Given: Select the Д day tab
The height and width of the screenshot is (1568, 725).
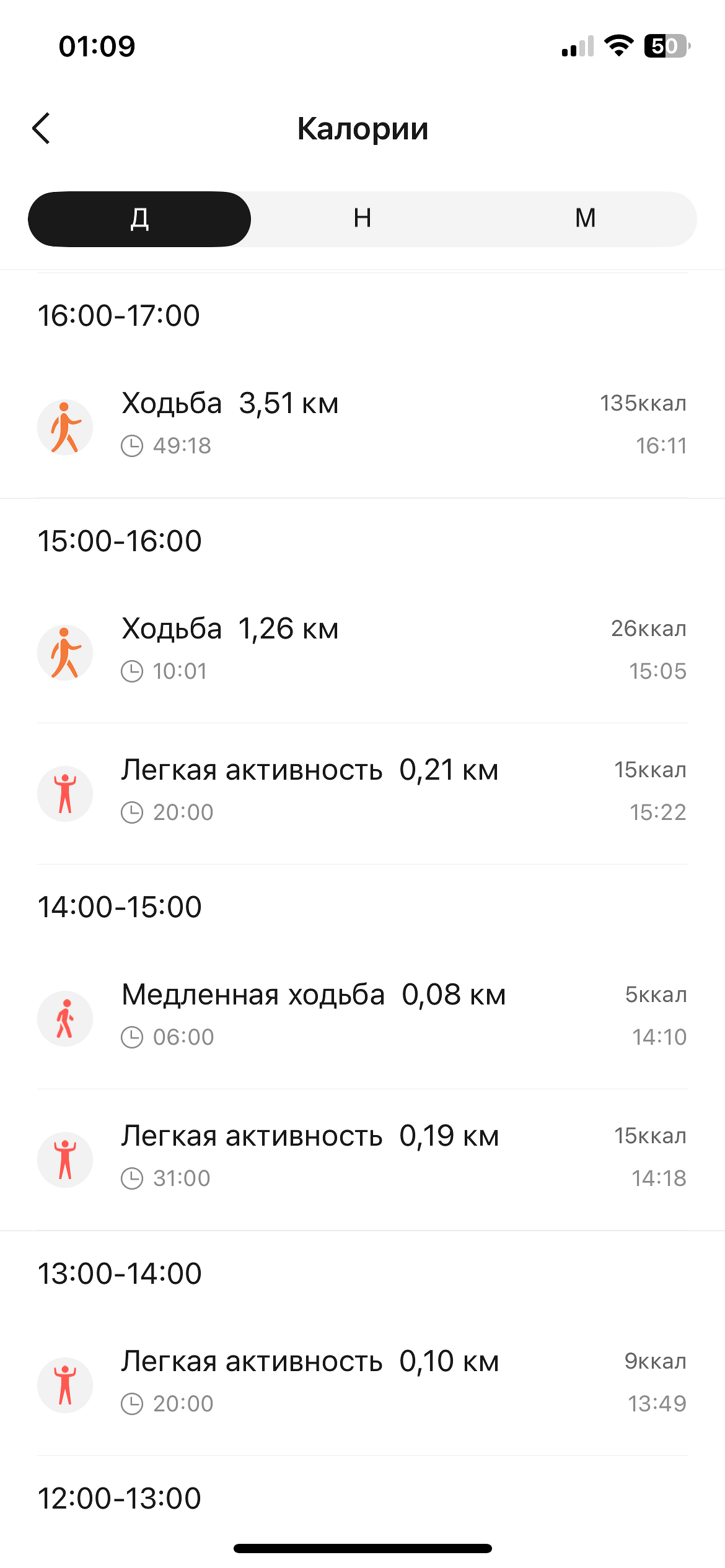Looking at the screenshot, I should [139, 219].
